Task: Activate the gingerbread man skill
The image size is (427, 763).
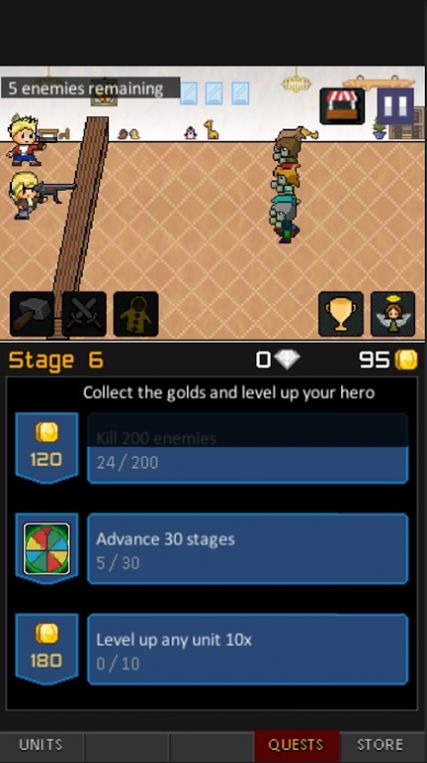Action: click(136, 314)
